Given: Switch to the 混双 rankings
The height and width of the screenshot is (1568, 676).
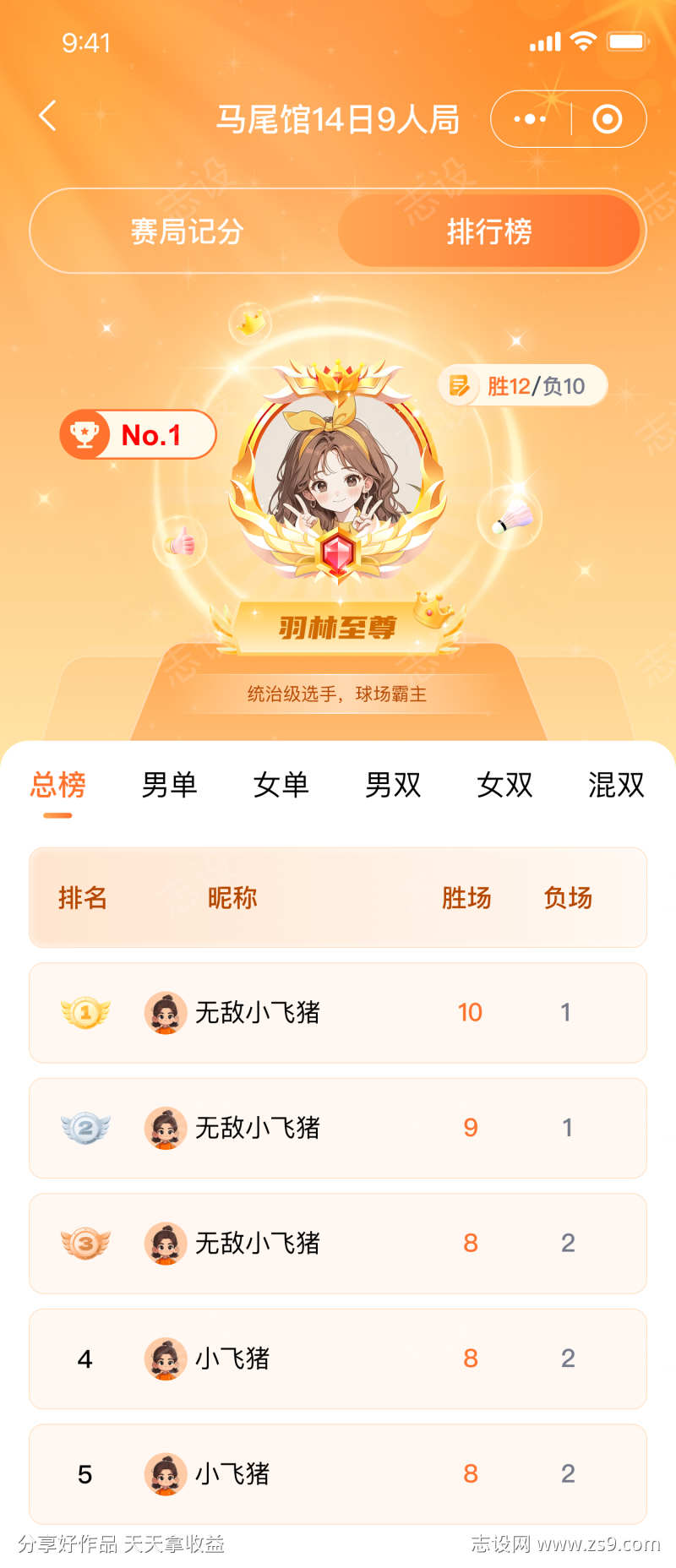Looking at the screenshot, I should 617,786.
